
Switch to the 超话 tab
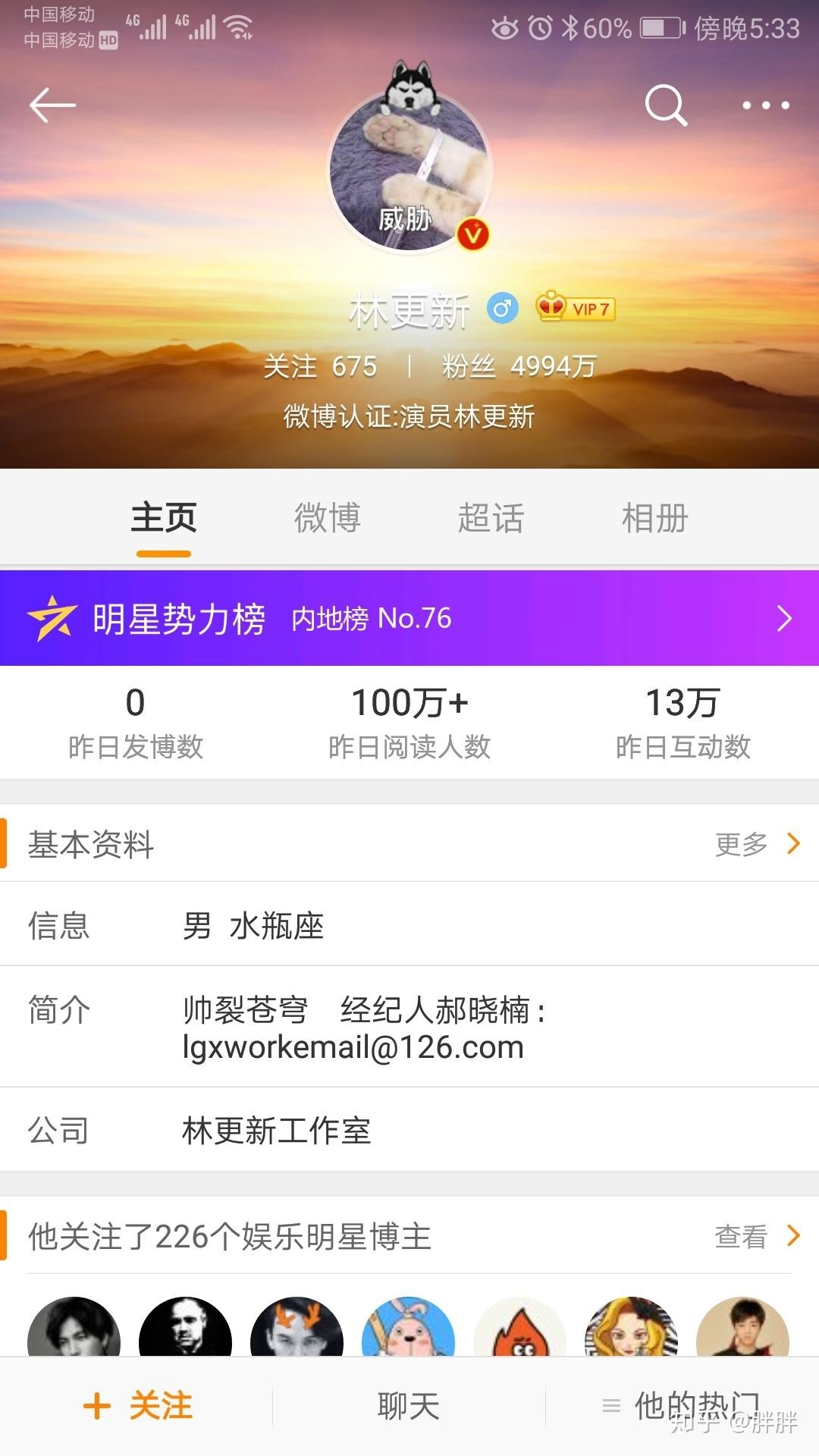coord(491,519)
